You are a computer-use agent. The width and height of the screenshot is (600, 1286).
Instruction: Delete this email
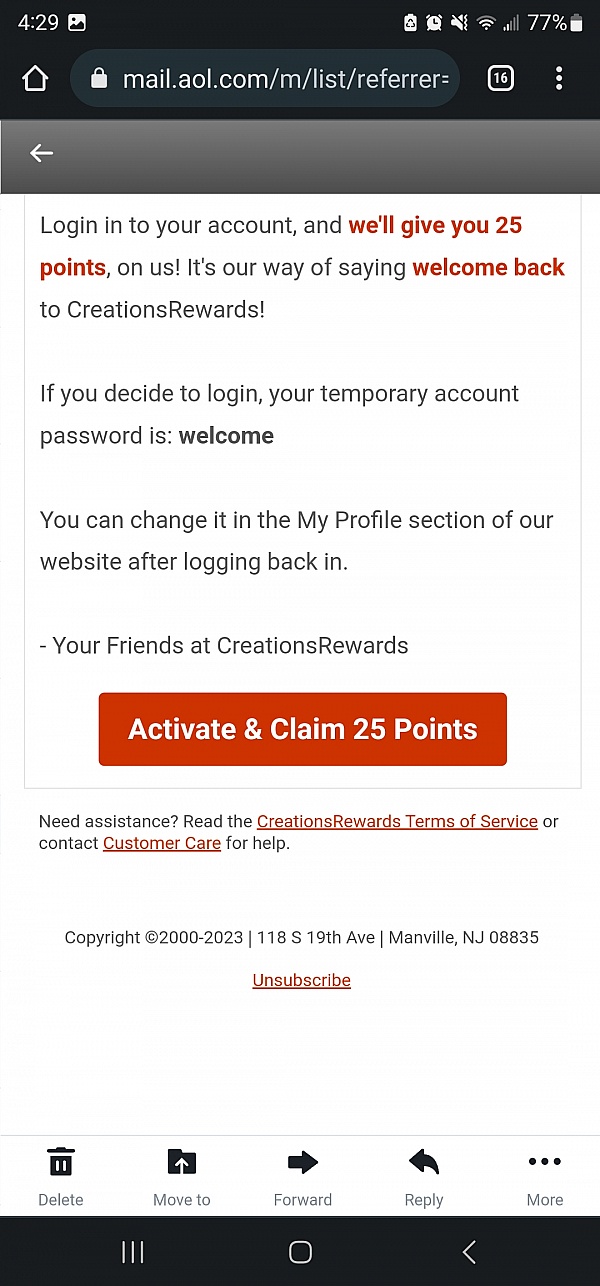coord(61,1177)
